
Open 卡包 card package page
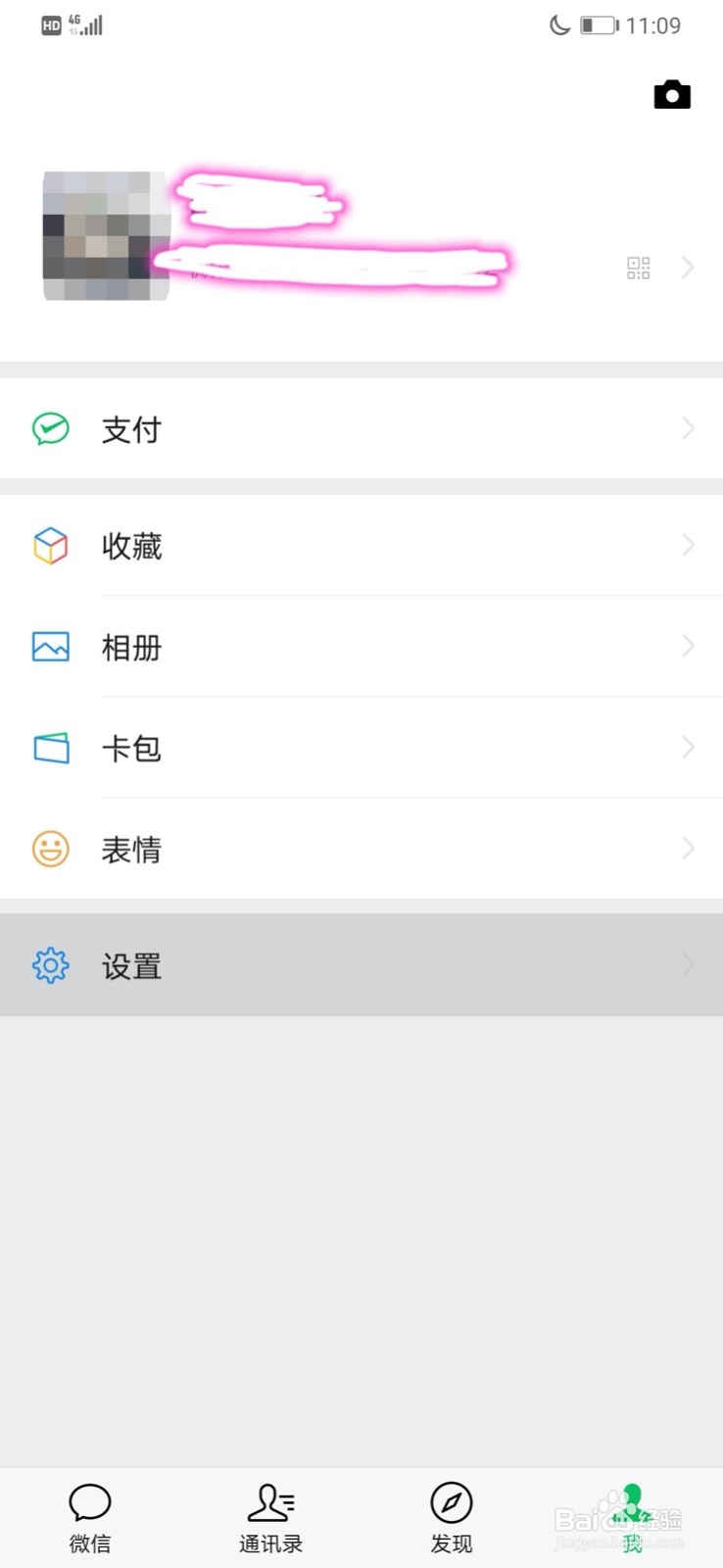tap(132, 748)
